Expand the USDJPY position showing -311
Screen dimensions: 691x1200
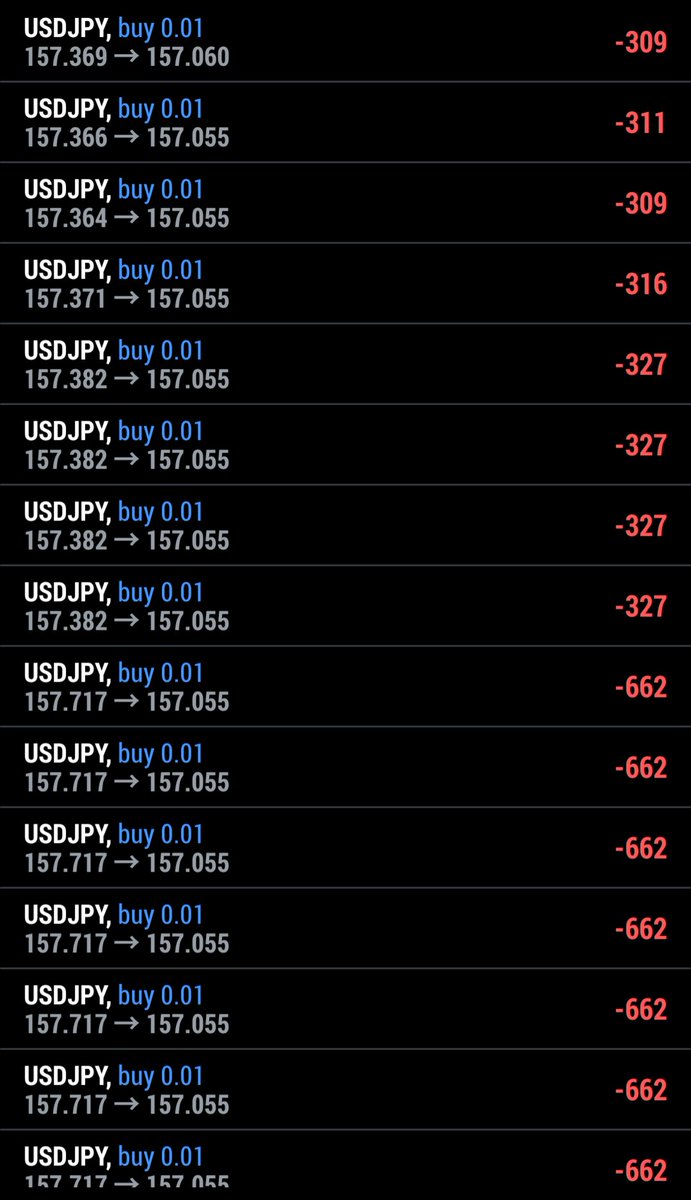tap(345, 122)
